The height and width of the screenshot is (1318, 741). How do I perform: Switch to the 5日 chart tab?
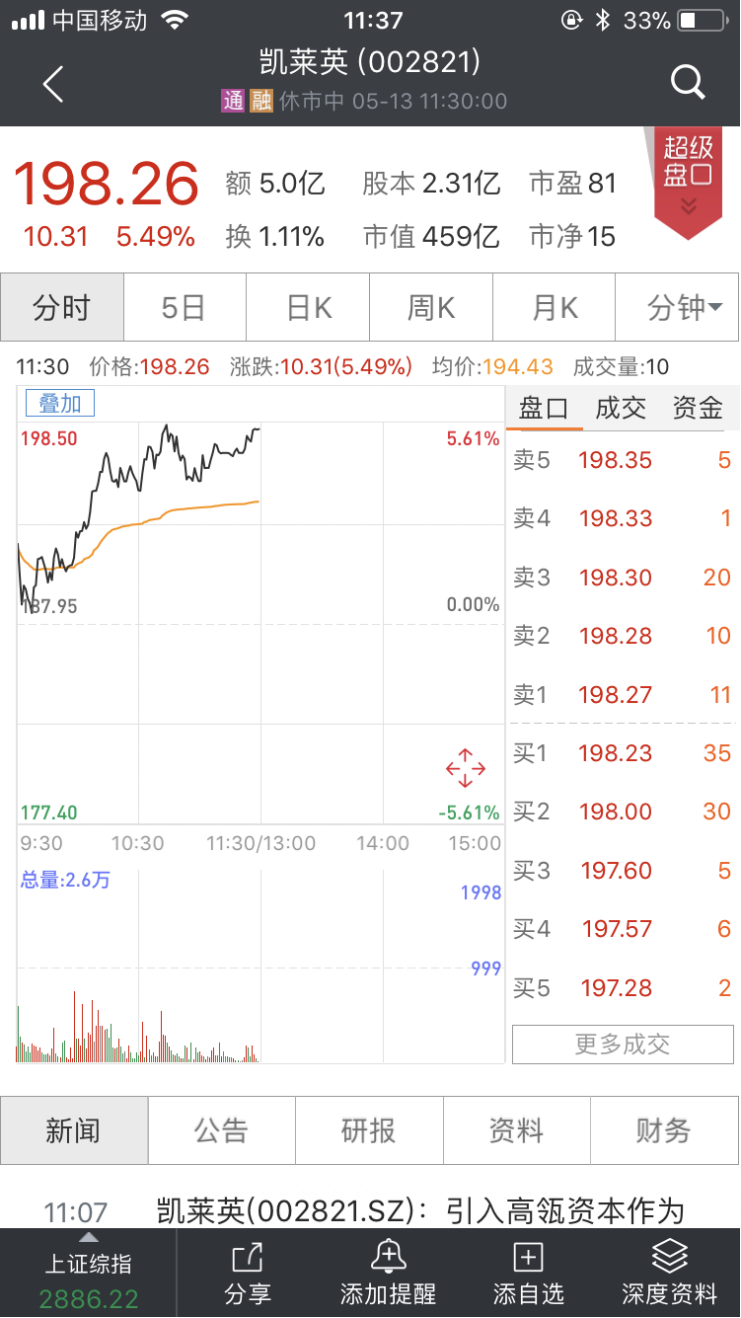click(184, 308)
